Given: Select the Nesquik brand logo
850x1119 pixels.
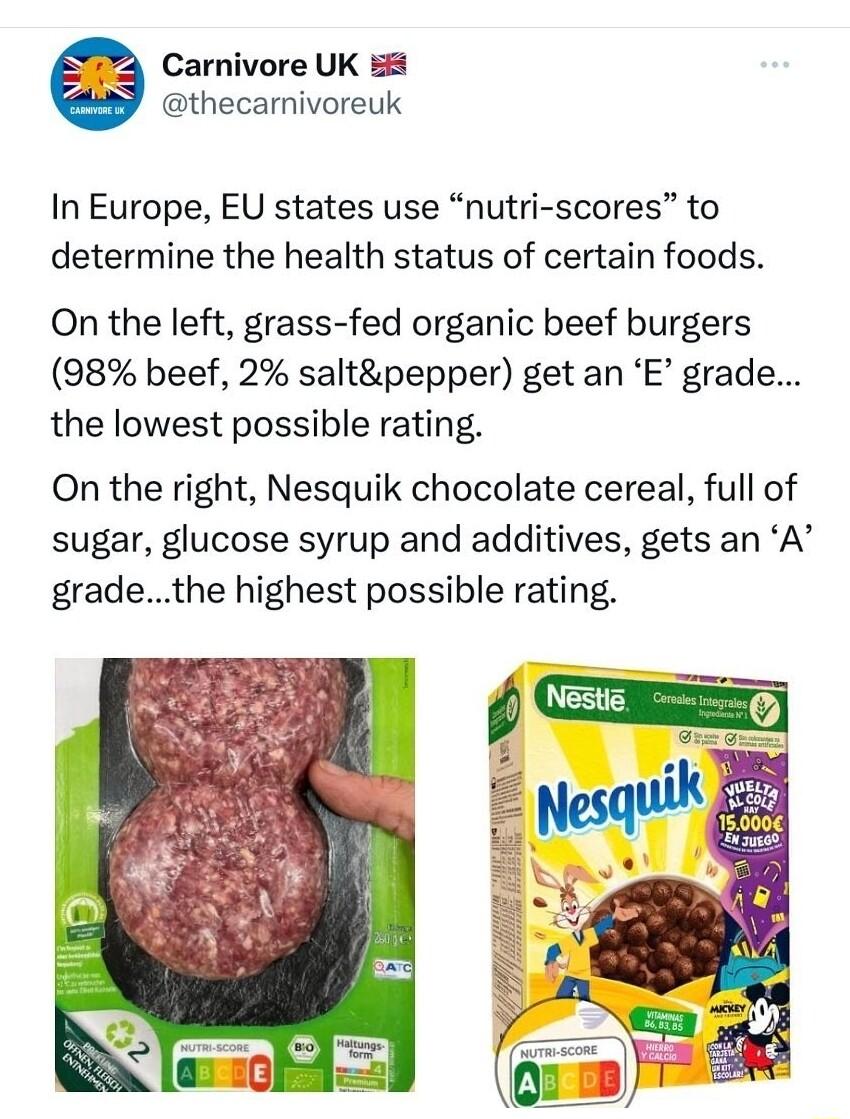Looking at the screenshot, I should 621,797.
